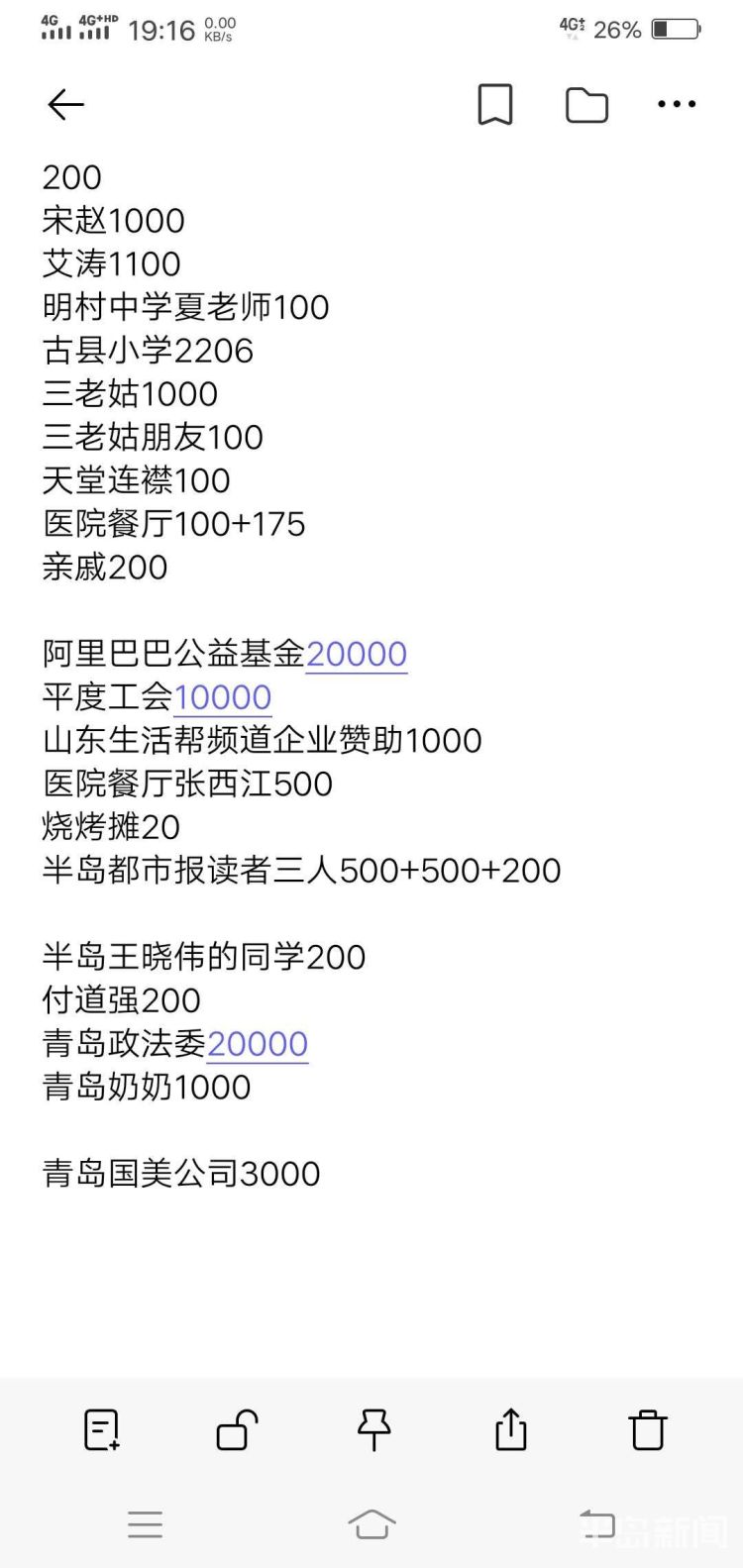Open the 20000 link beside 青岛政法委
This screenshot has height=1568, width=743.
(258, 1043)
